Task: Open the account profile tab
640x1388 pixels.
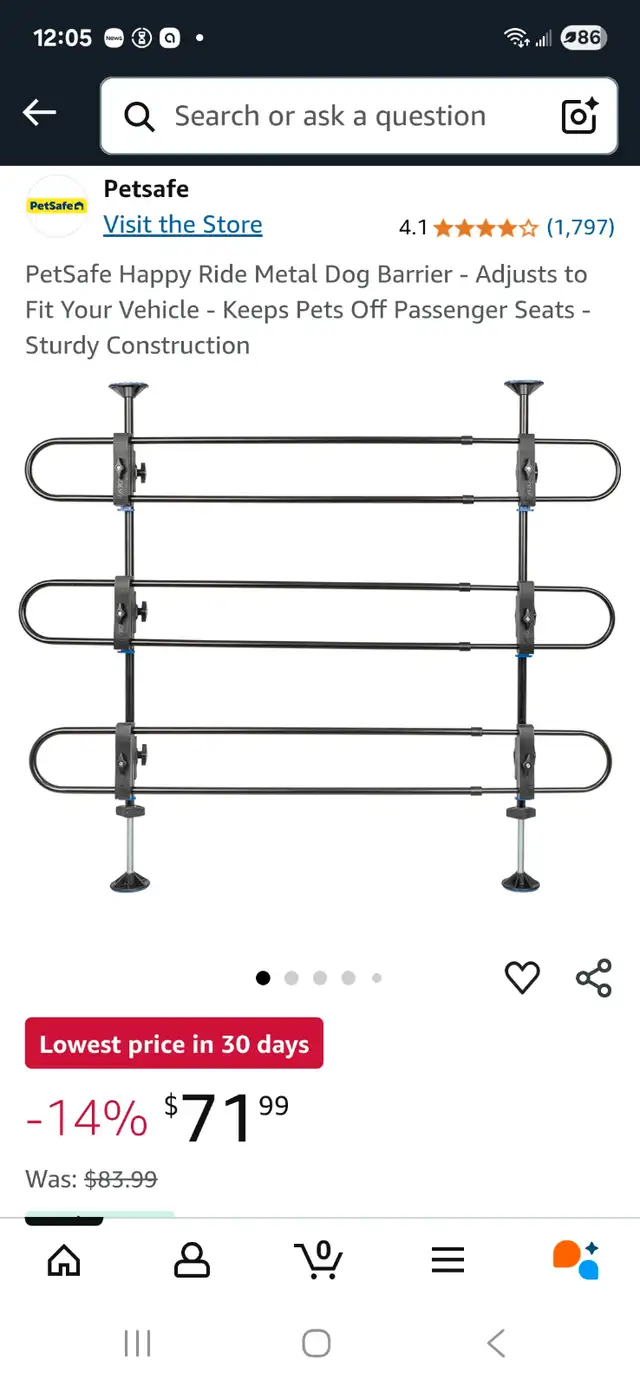Action: coord(192,1260)
